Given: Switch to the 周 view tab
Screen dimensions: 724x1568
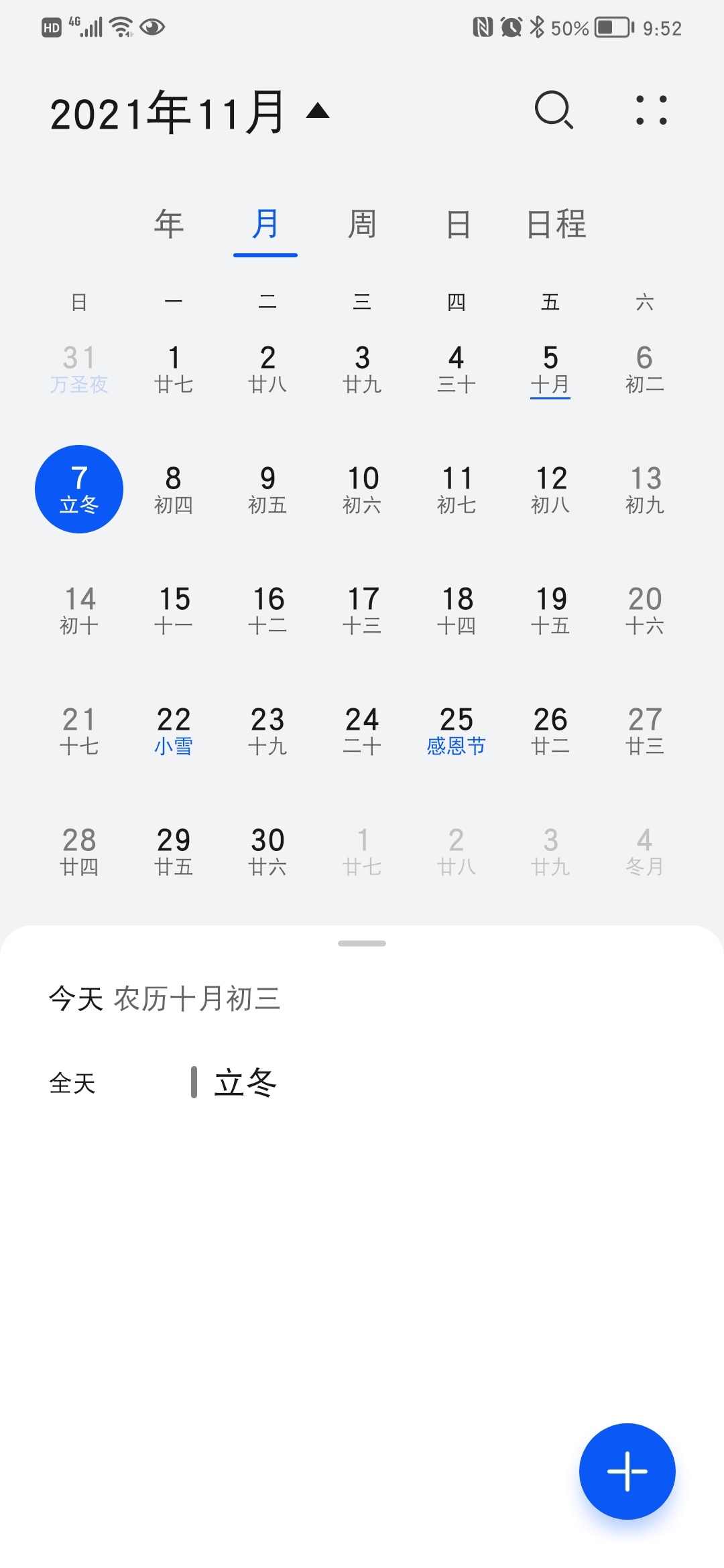Looking at the screenshot, I should click(x=362, y=224).
